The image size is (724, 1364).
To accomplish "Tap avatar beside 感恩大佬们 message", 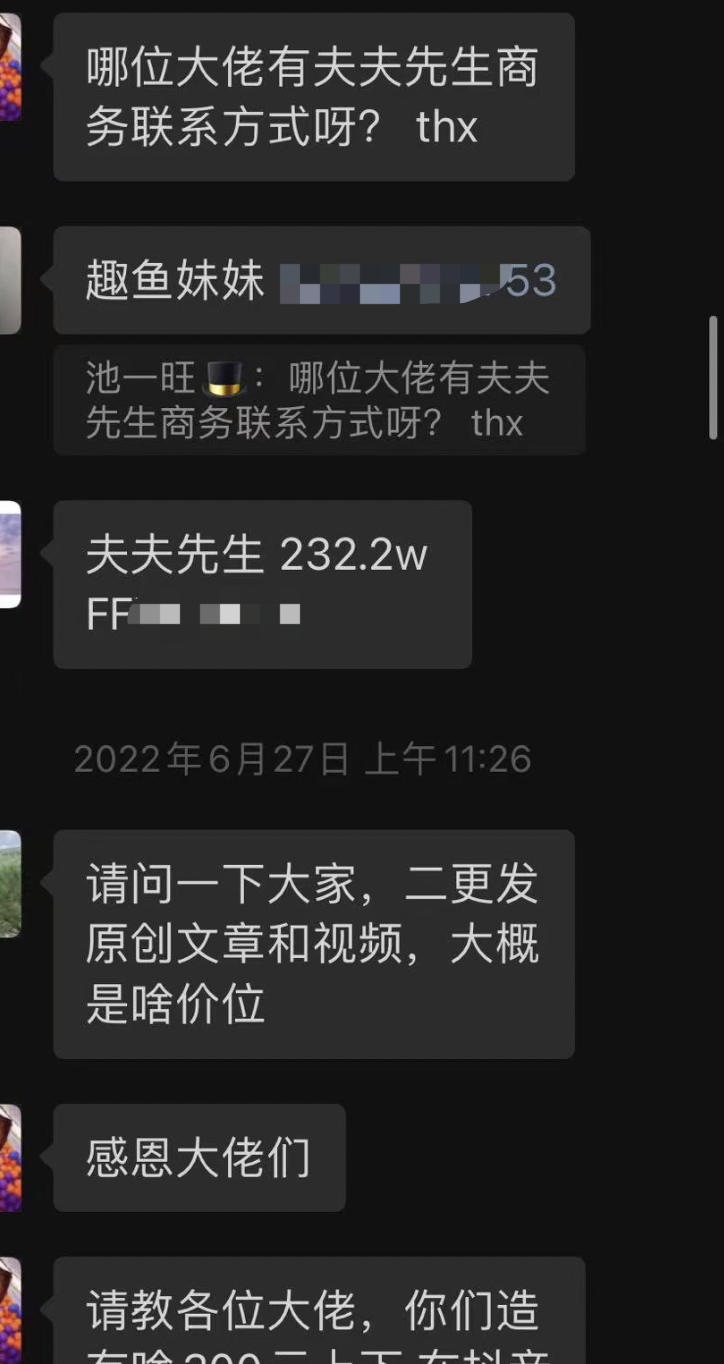I will tap(9, 1158).
